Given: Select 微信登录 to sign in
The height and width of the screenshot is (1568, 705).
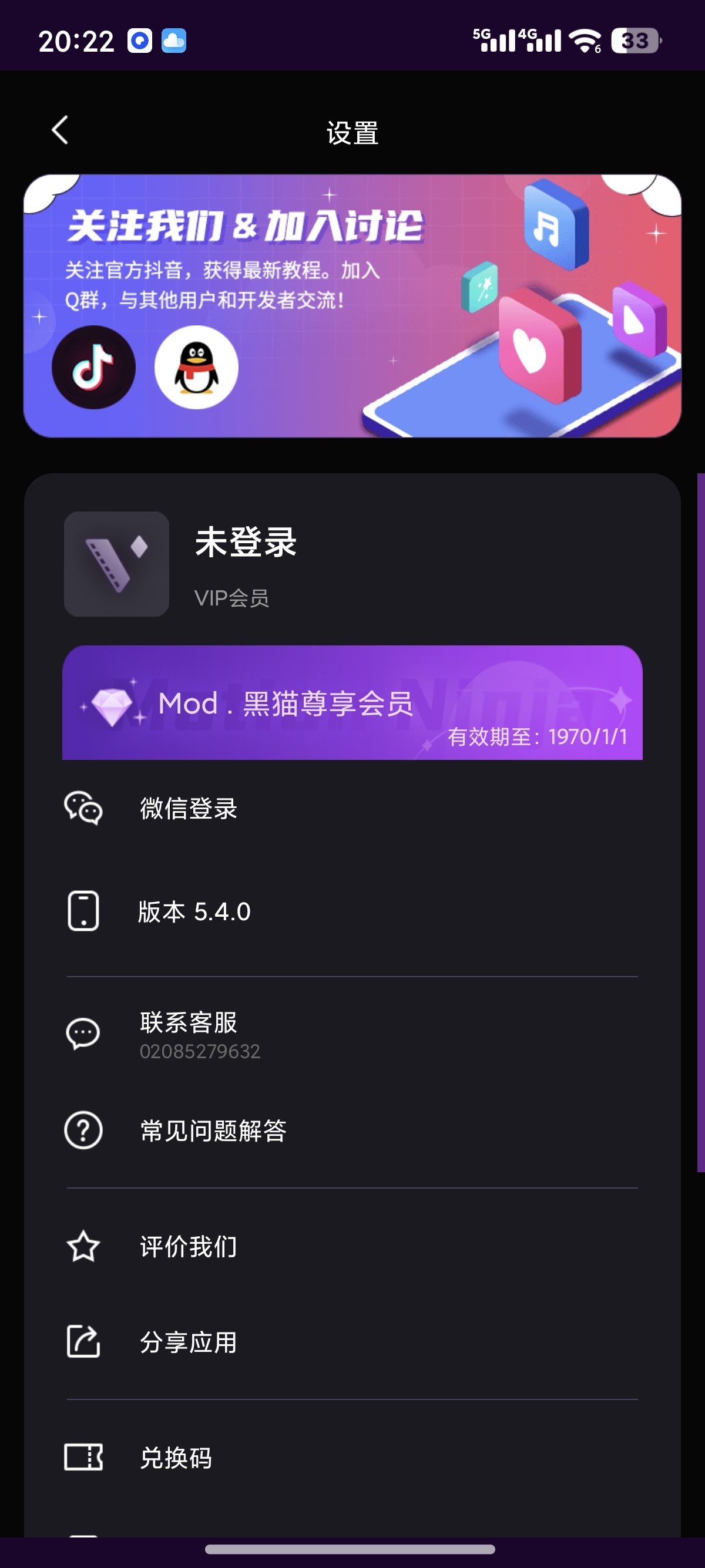Looking at the screenshot, I should click(188, 808).
